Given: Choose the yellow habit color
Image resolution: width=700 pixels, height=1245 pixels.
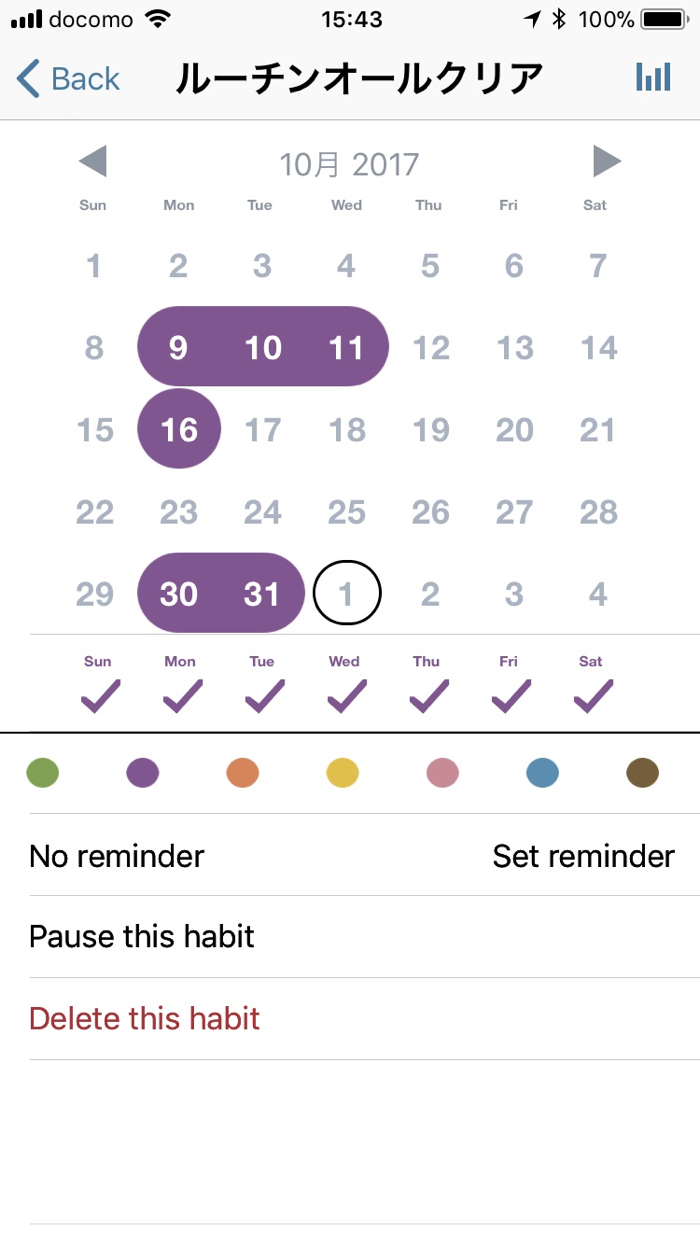Looking at the screenshot, I should [343, 773].
